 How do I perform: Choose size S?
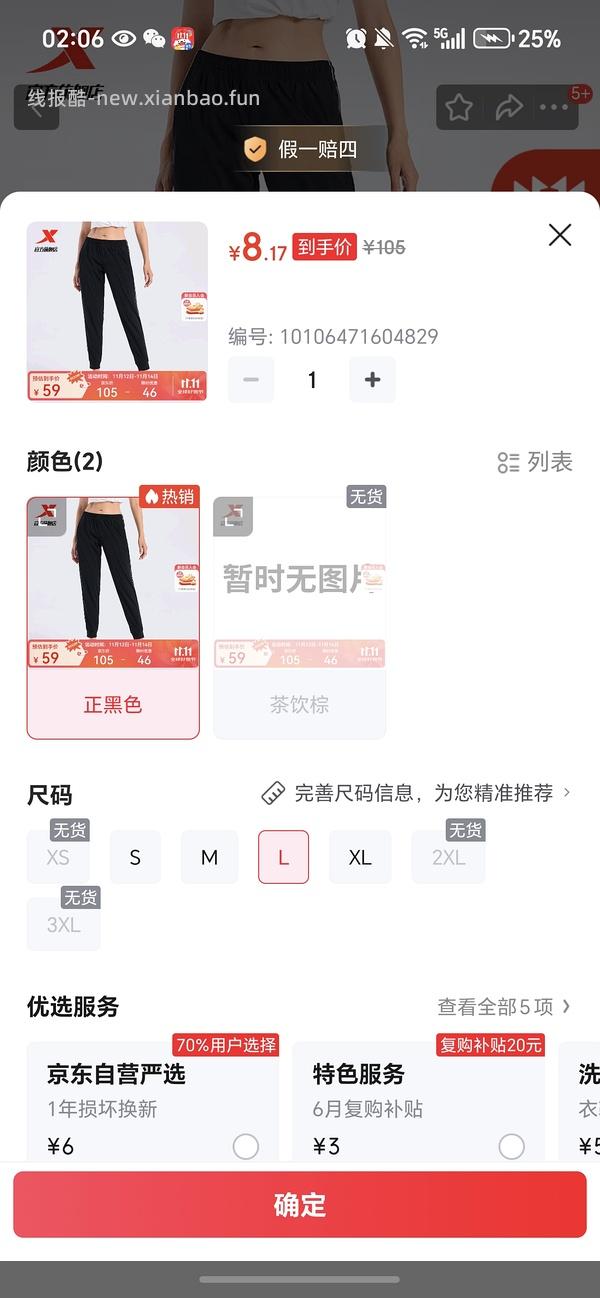click(135, 857)
